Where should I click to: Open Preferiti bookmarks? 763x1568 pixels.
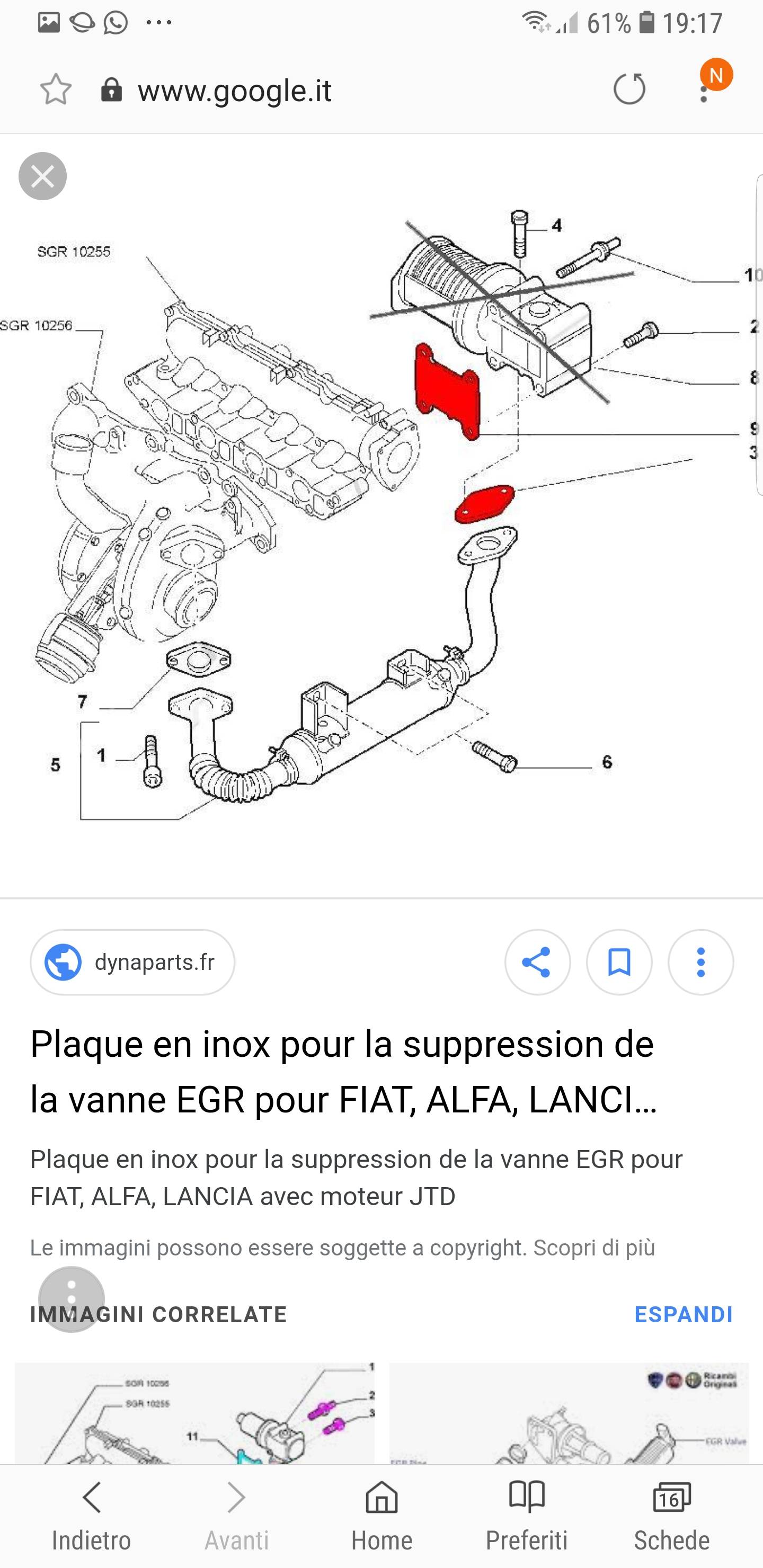pyautogui.click(x=527, y=1516)
